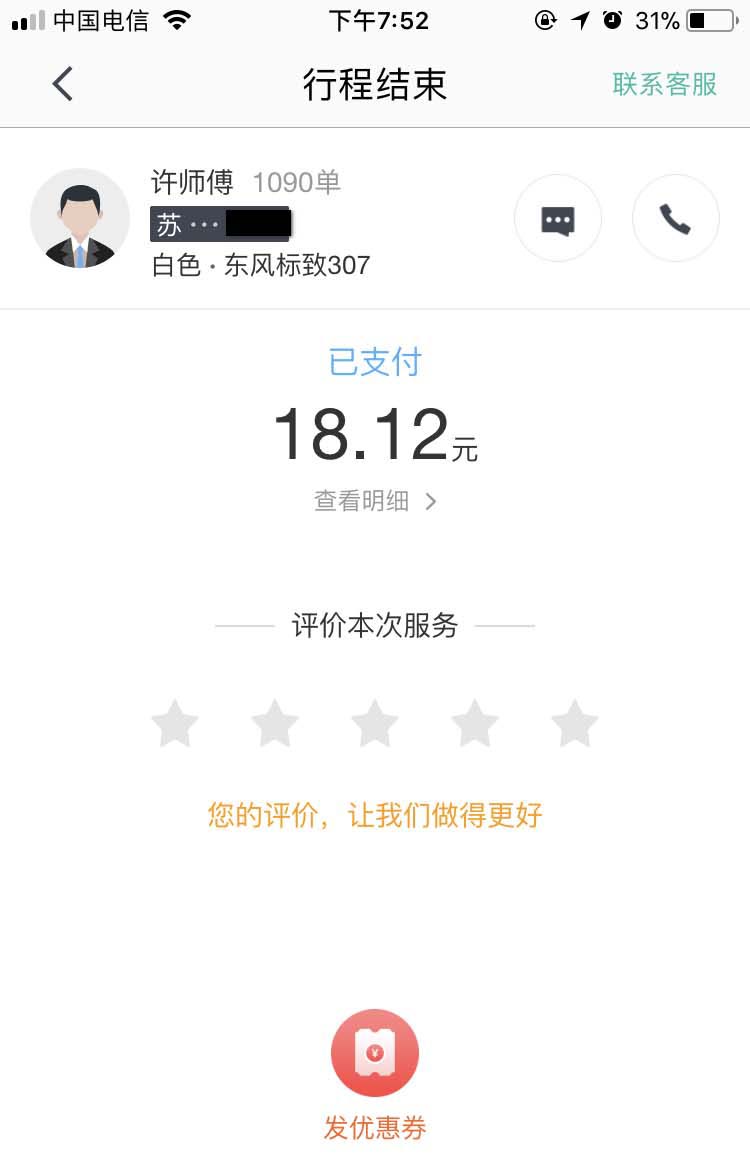The height and width of the screenshot is (1154, 750).
Task: Give the service five stars
Action: pos(575,724)
